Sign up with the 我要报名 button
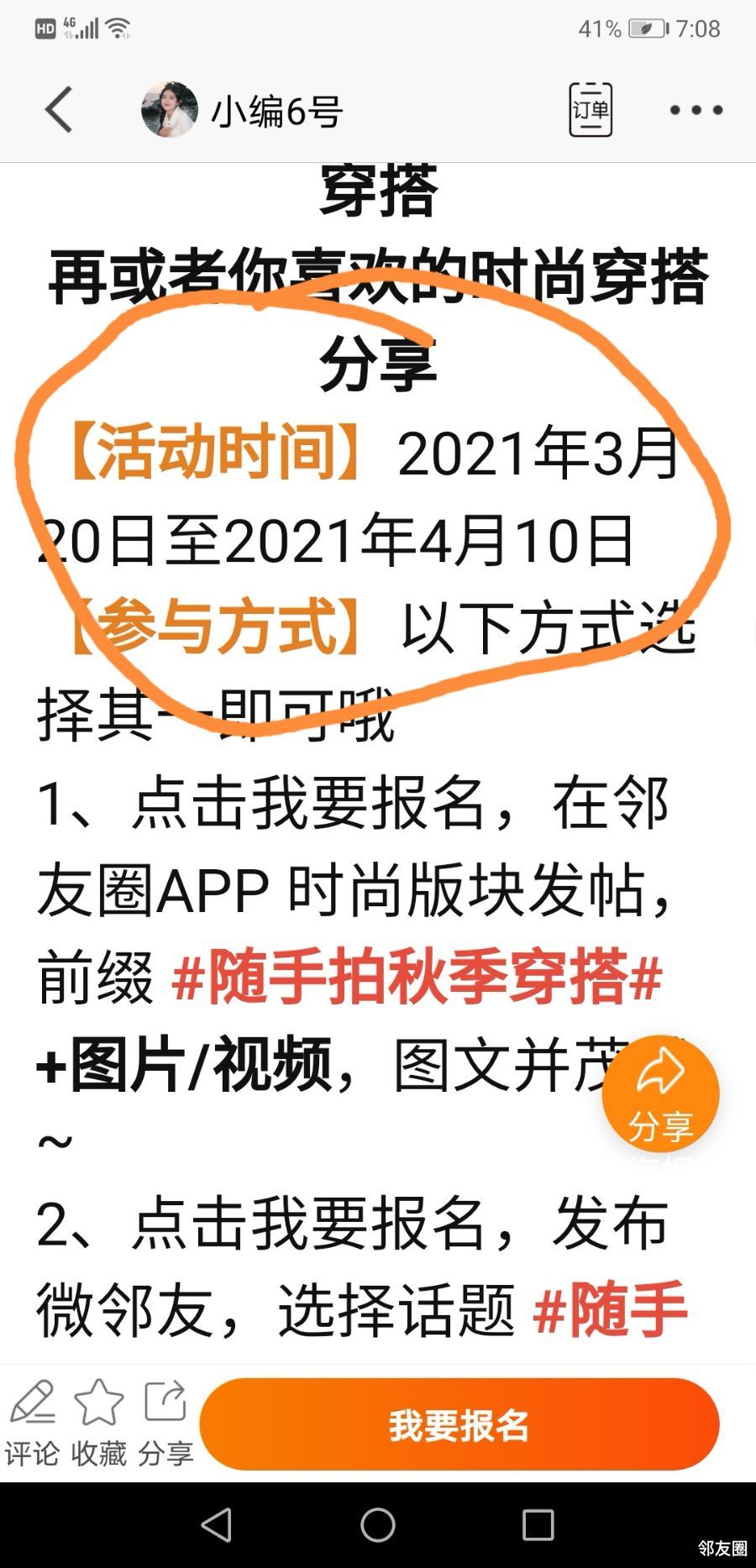This screenshot has width=756, height=1568. click(x=459, y=1424)
